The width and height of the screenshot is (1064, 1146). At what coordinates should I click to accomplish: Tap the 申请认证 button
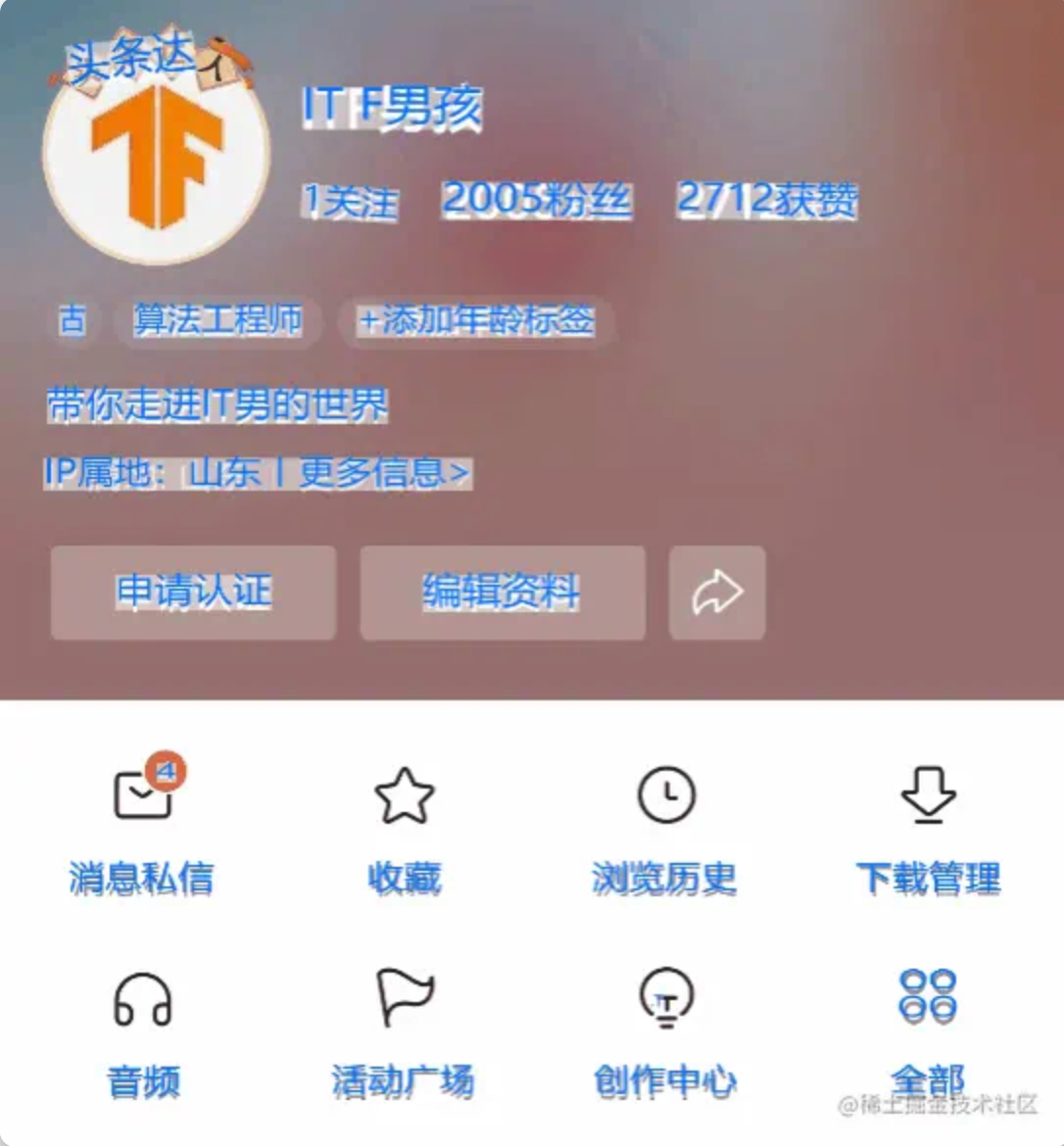[193, 593]
